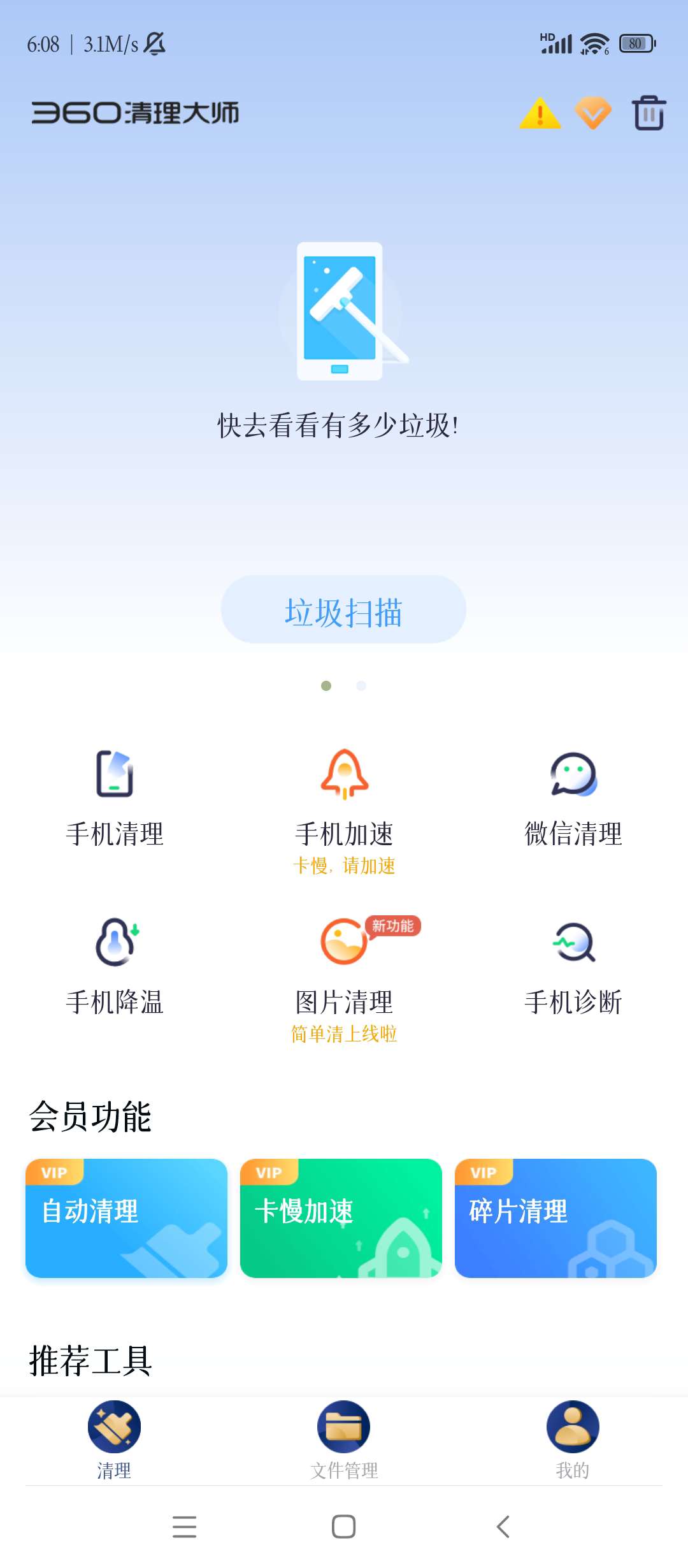Open the trash bin icon

coord(649,113)
